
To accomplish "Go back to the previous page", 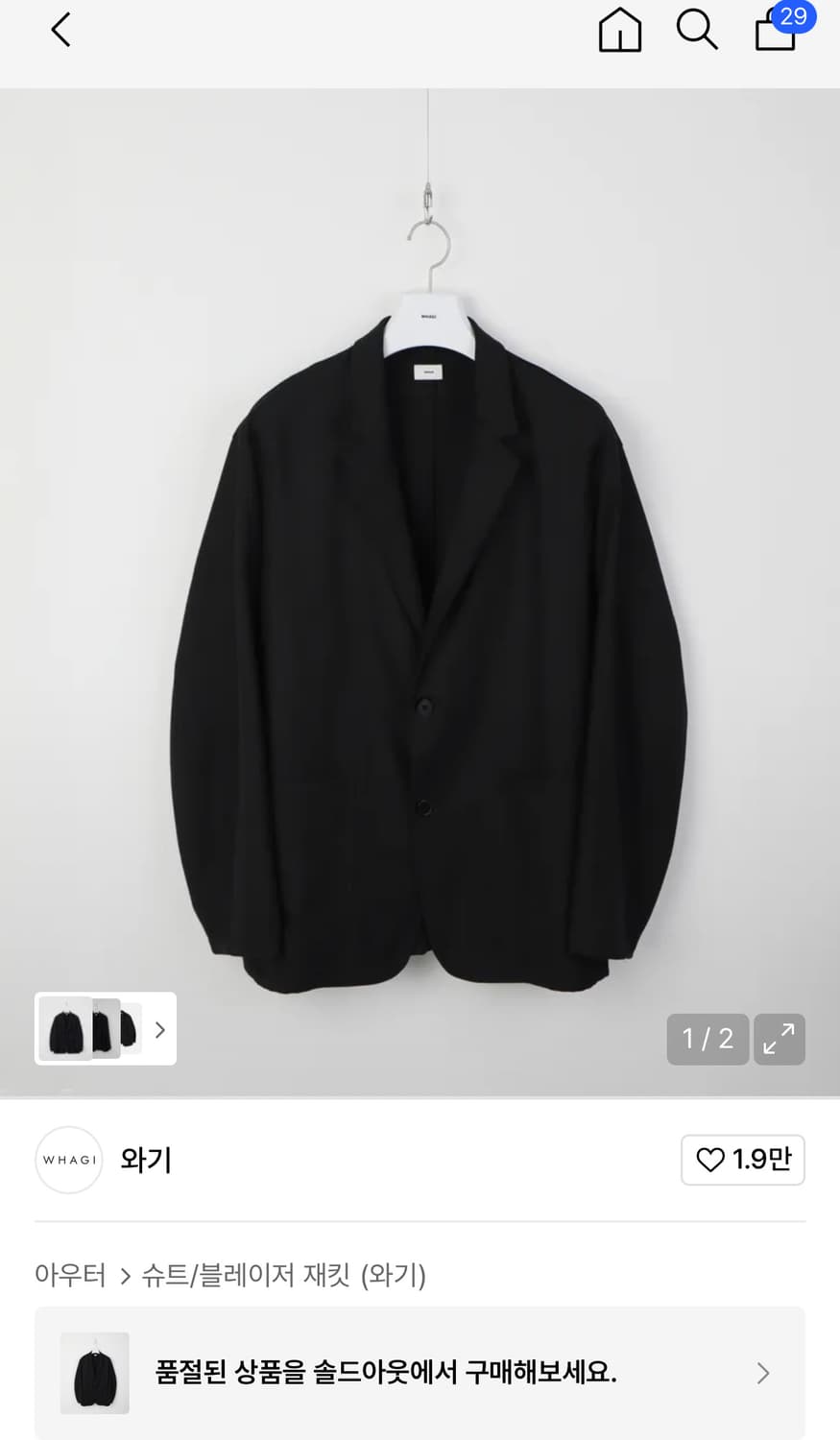I will 60,30.
